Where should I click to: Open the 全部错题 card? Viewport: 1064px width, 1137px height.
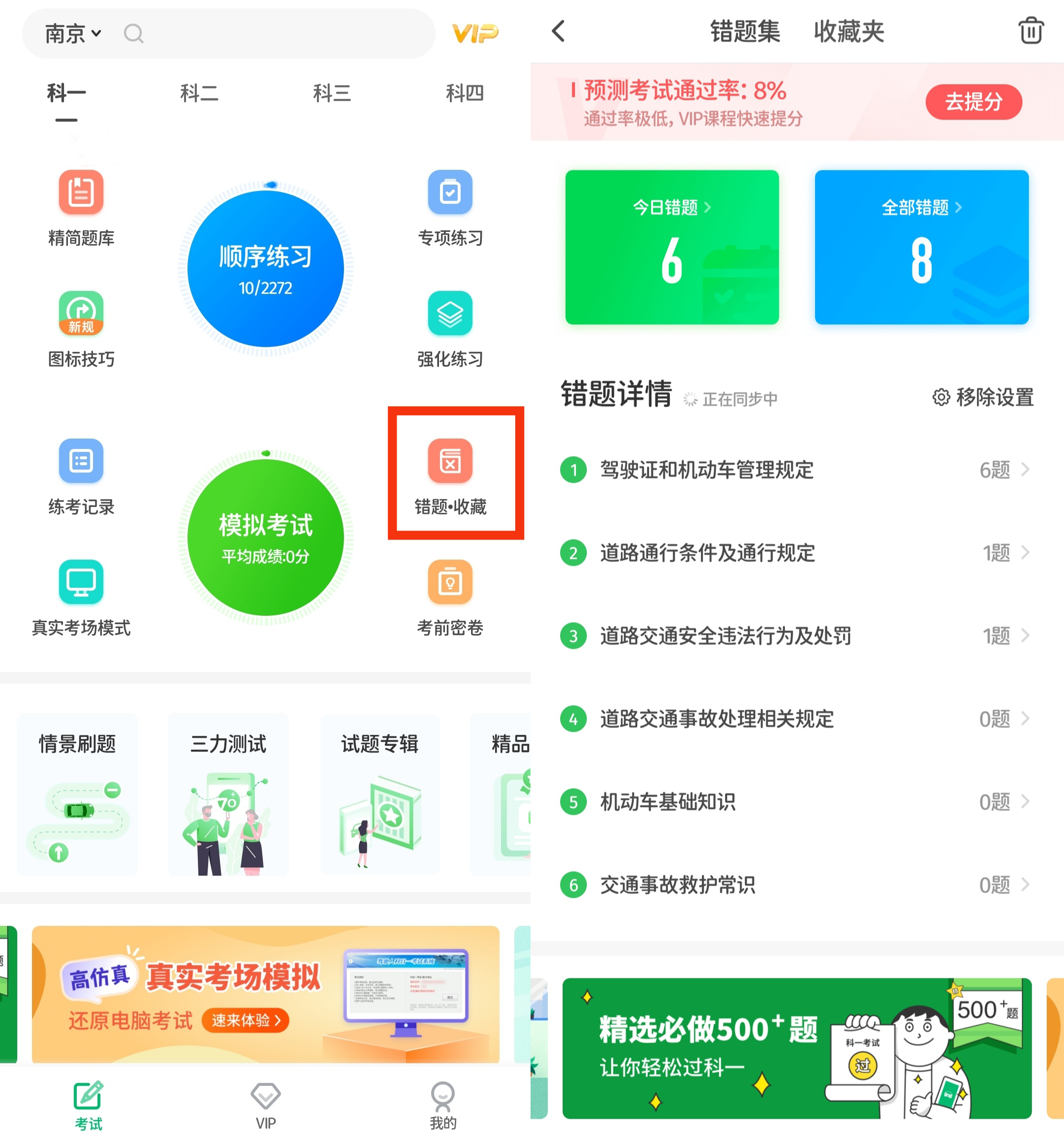(921, 247)
